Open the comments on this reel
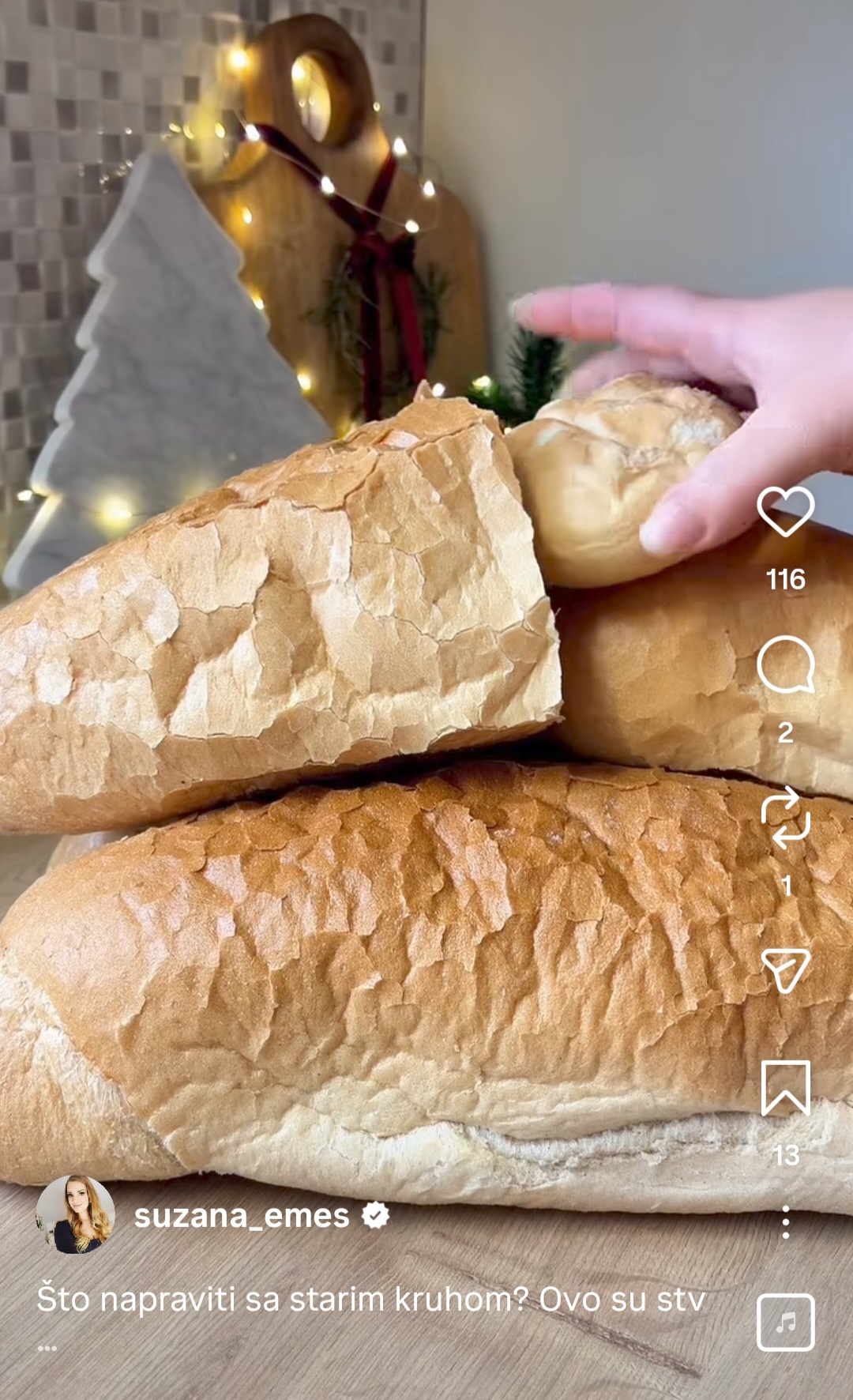The height and width of the screenshot is (1400, 853). 785,664
